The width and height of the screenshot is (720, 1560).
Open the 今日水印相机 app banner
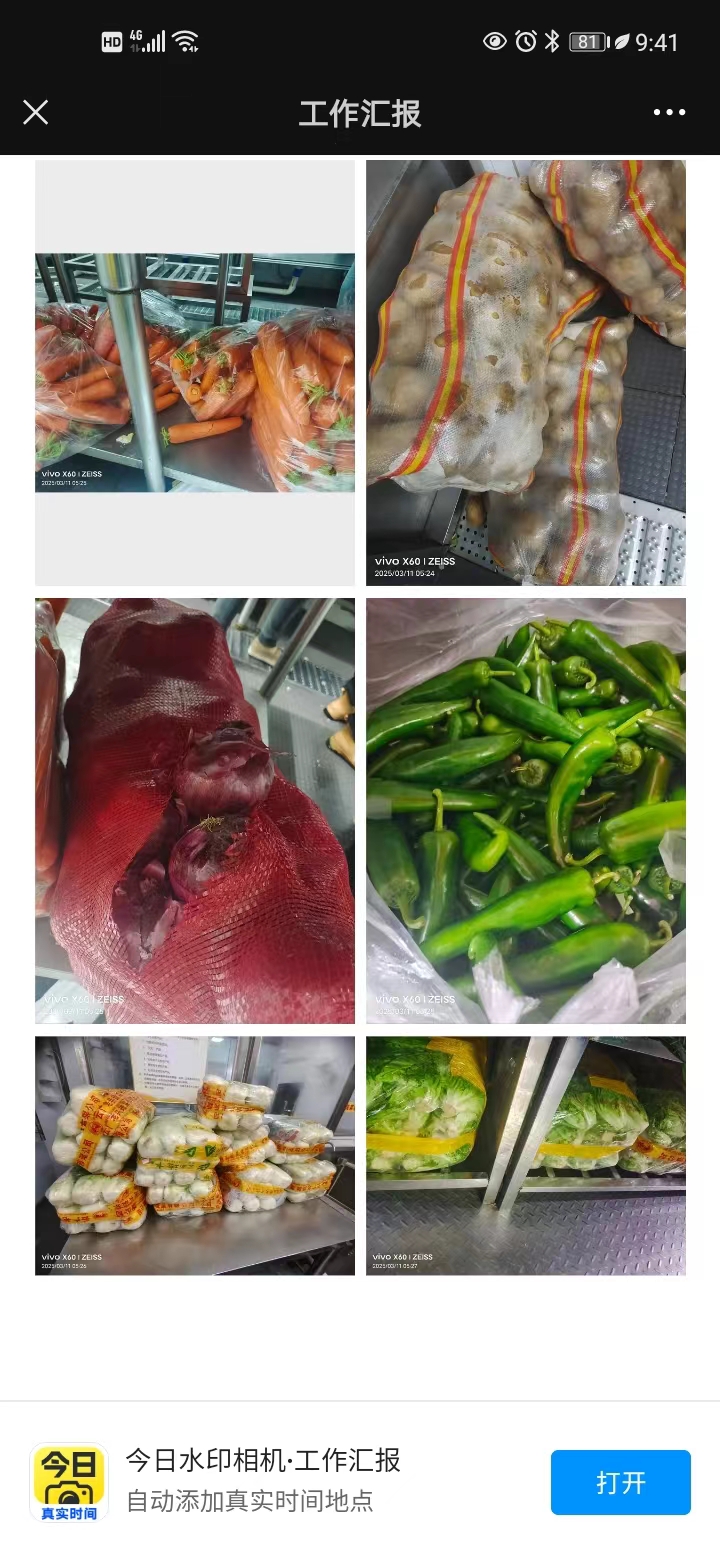262,1480
